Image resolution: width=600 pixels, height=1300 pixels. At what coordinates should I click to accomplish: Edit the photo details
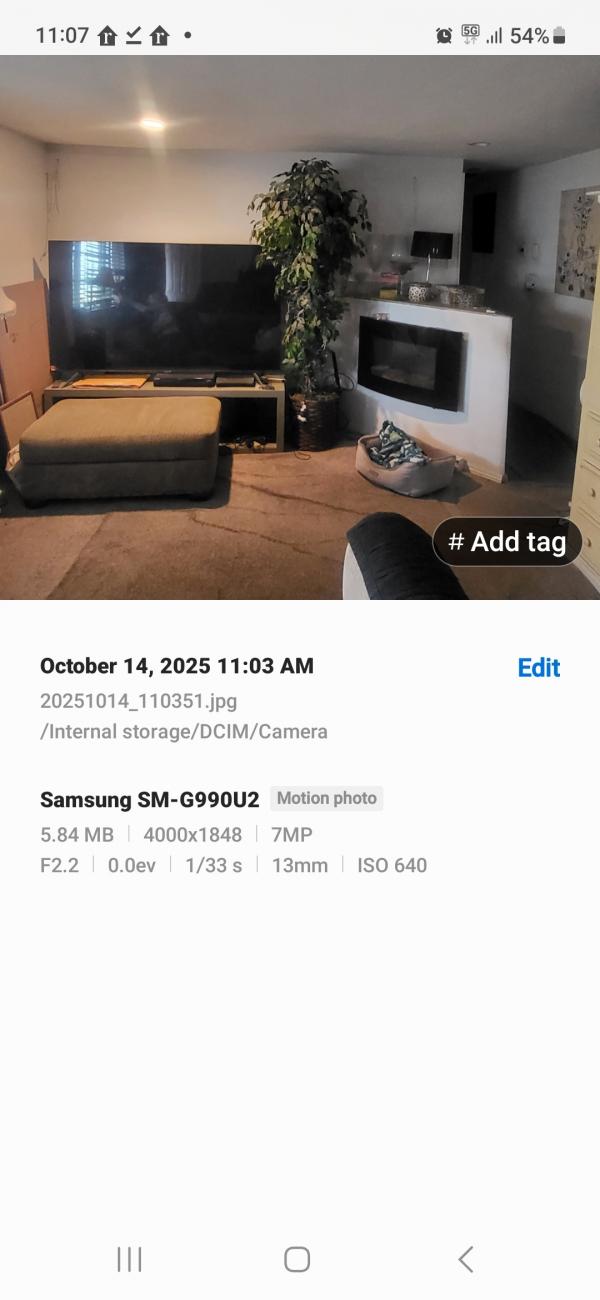538,668
